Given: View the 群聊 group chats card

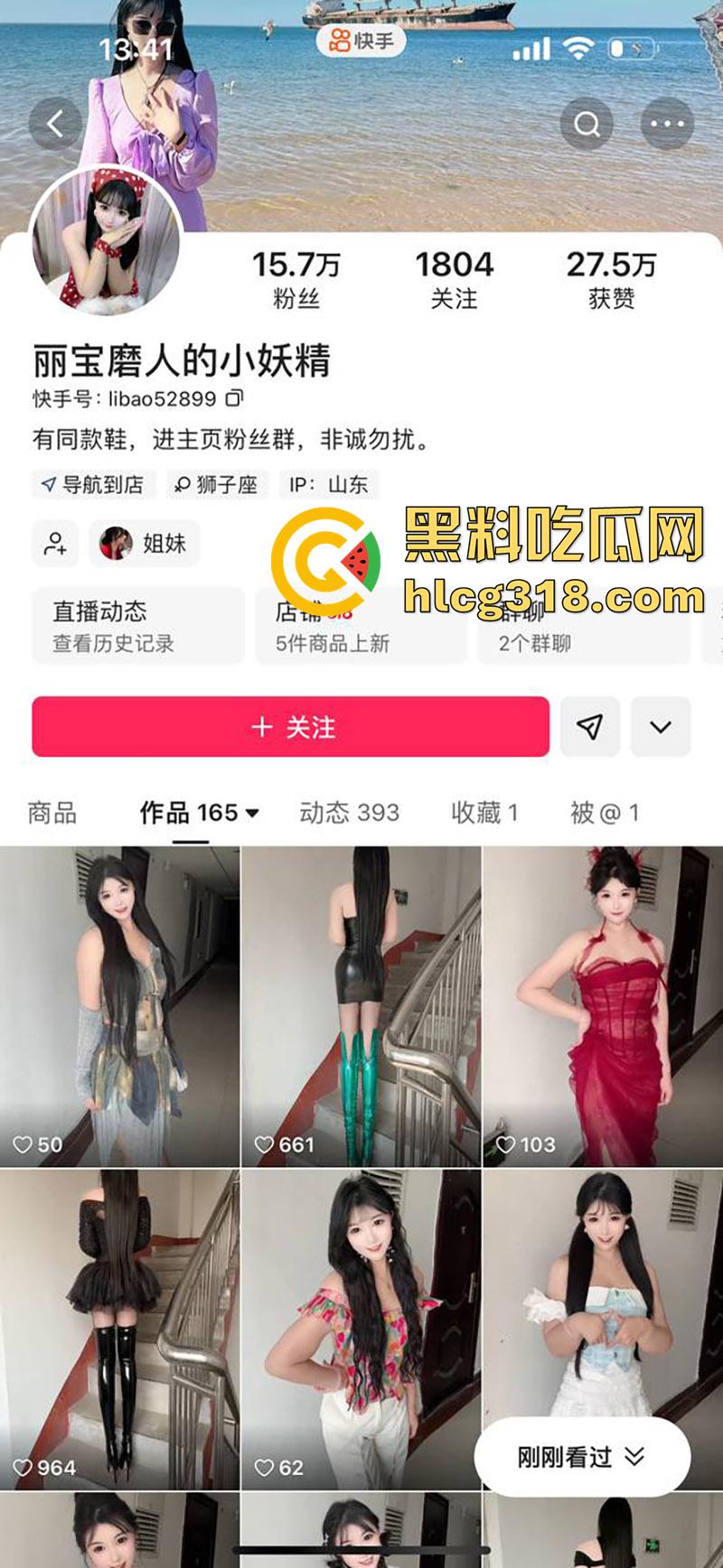Looking at the screenshot, I should pos(583,625).
